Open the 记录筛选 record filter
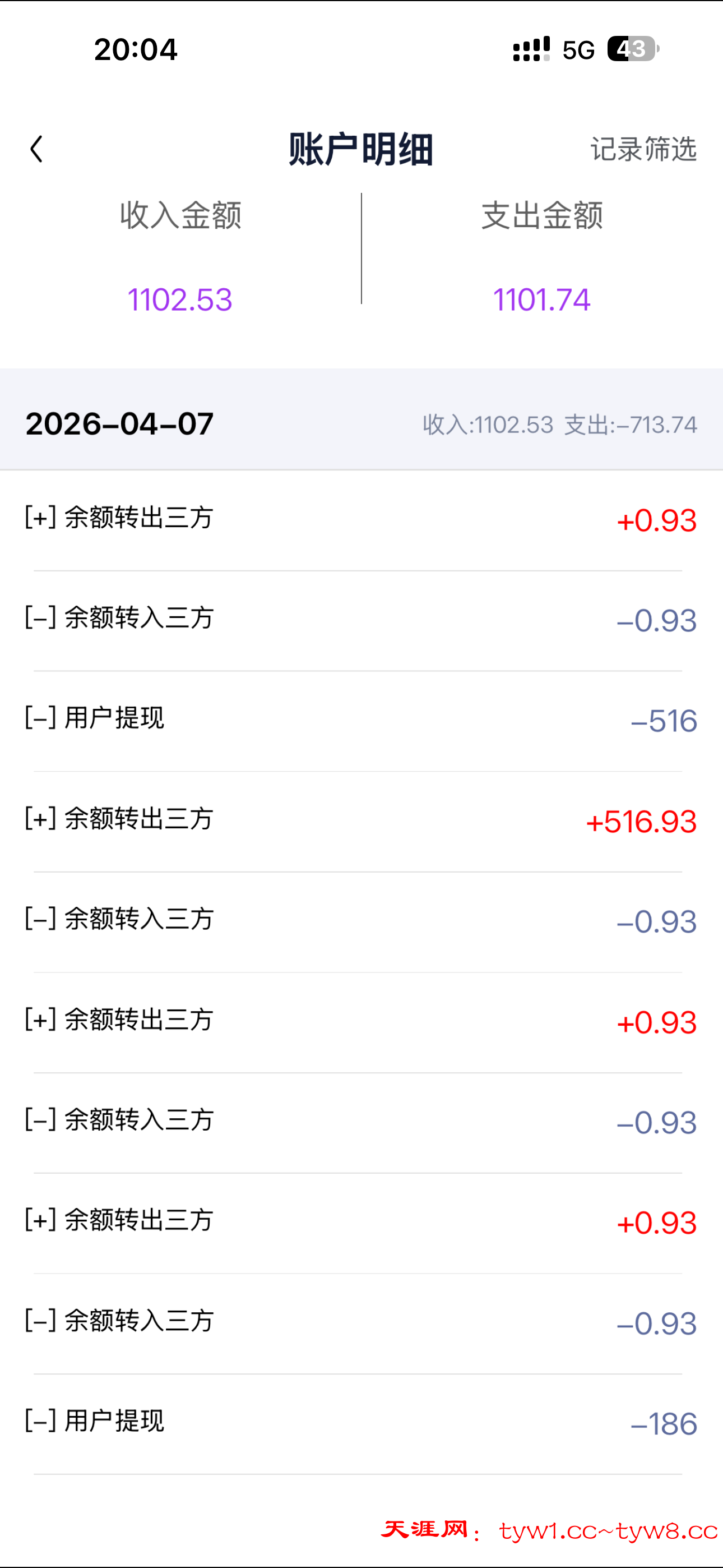 (643, 149)
